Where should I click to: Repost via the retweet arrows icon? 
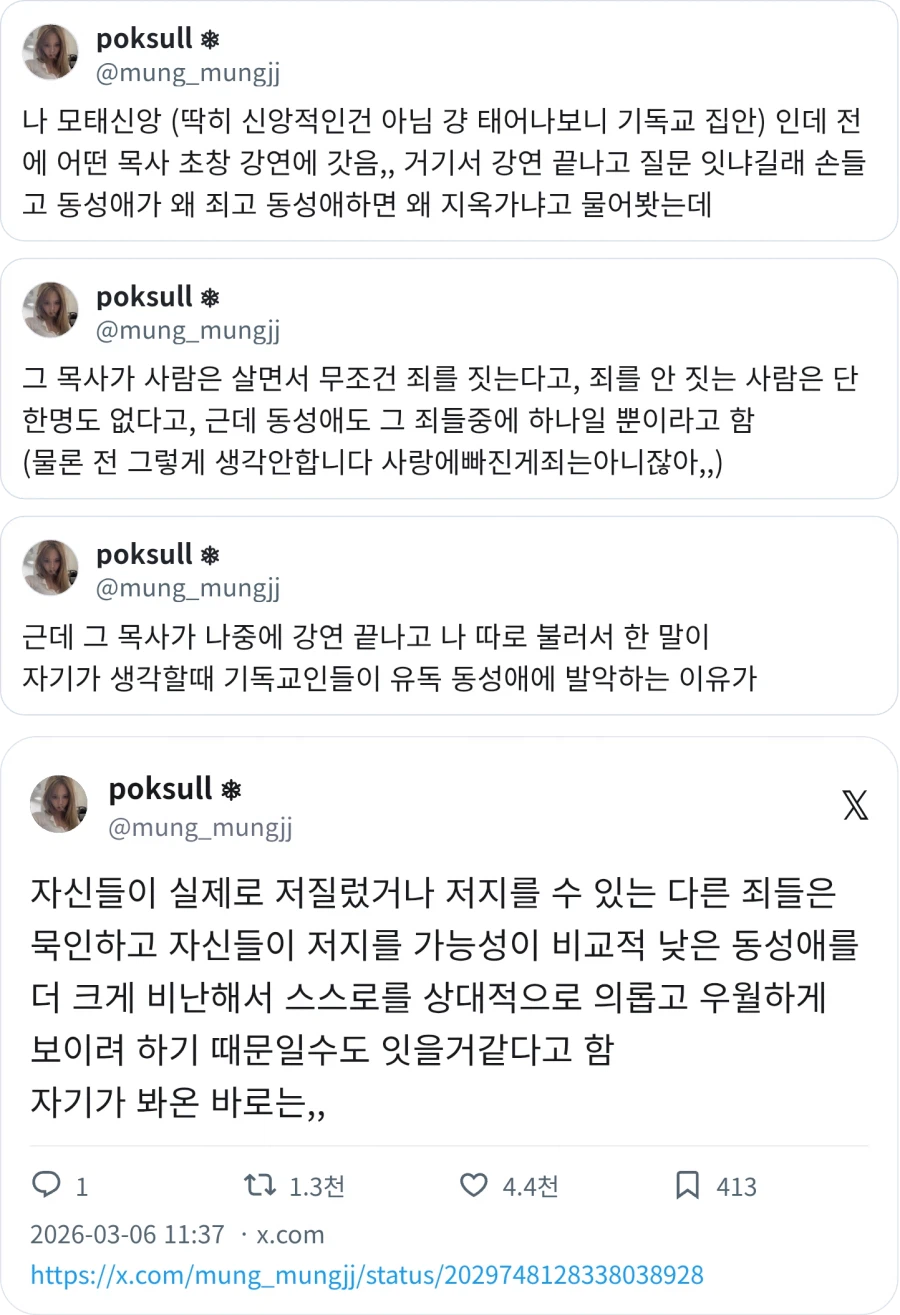(257, 1186)
